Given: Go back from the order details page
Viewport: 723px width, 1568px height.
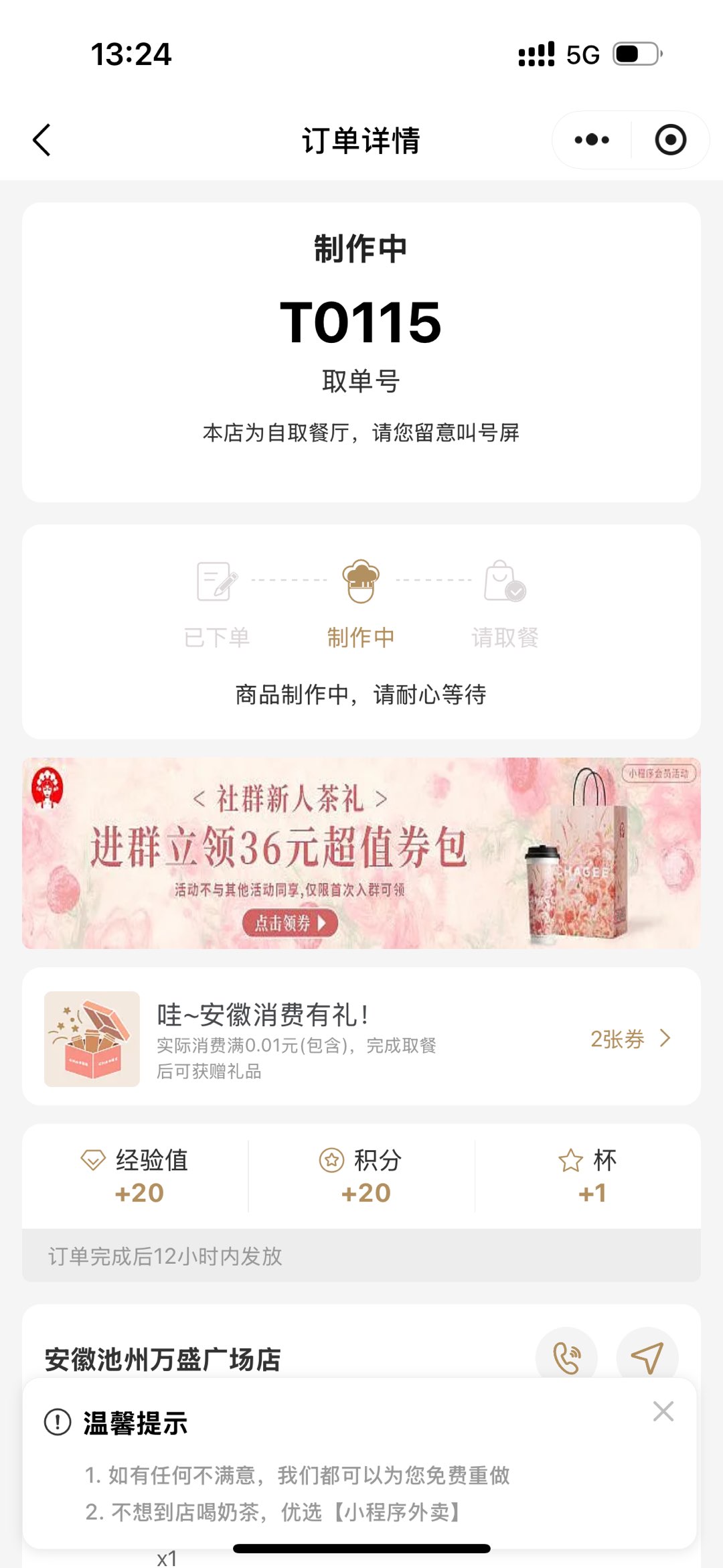Looking at the screenshot, I should [42, 140].
